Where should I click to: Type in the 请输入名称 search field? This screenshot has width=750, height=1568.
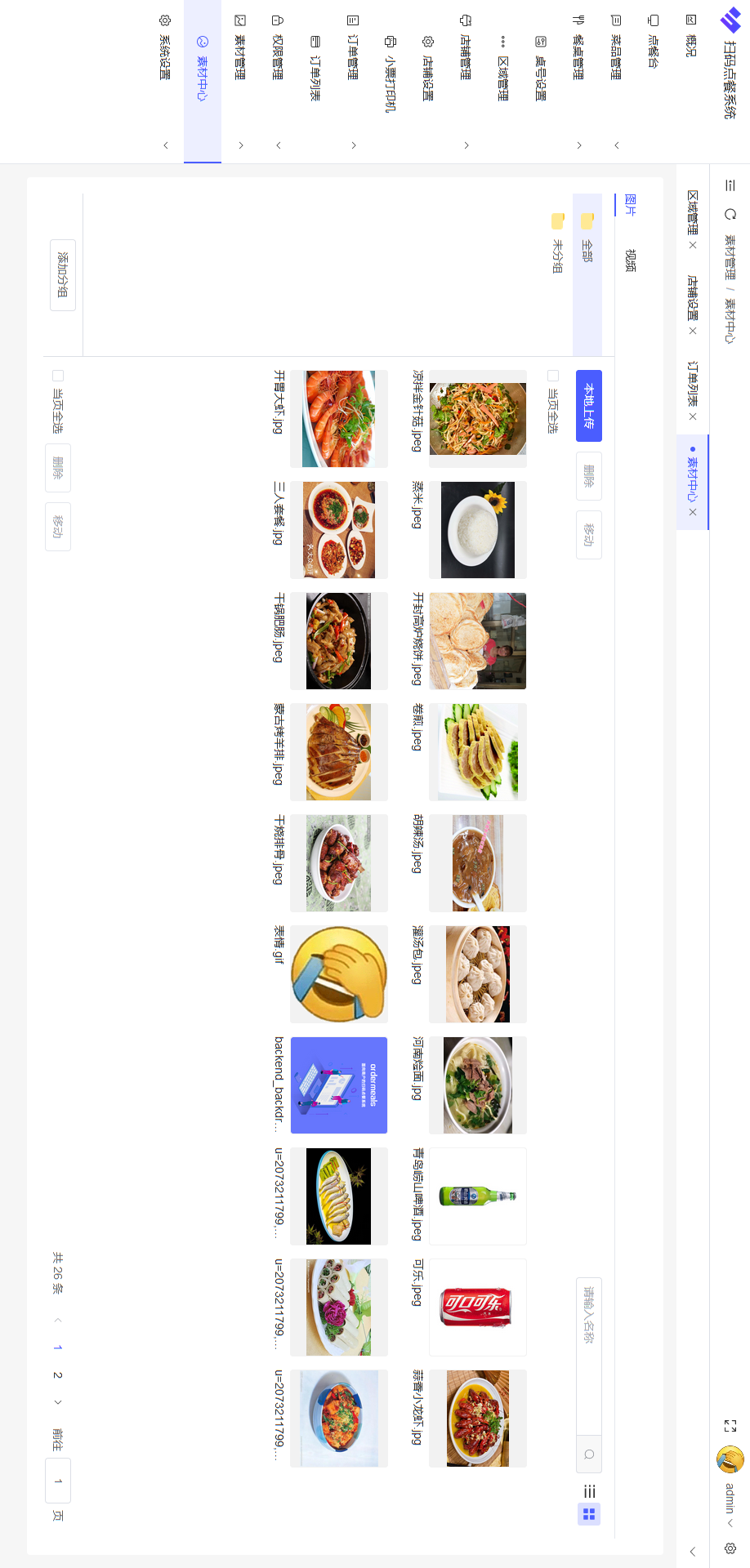[588, 1354]
